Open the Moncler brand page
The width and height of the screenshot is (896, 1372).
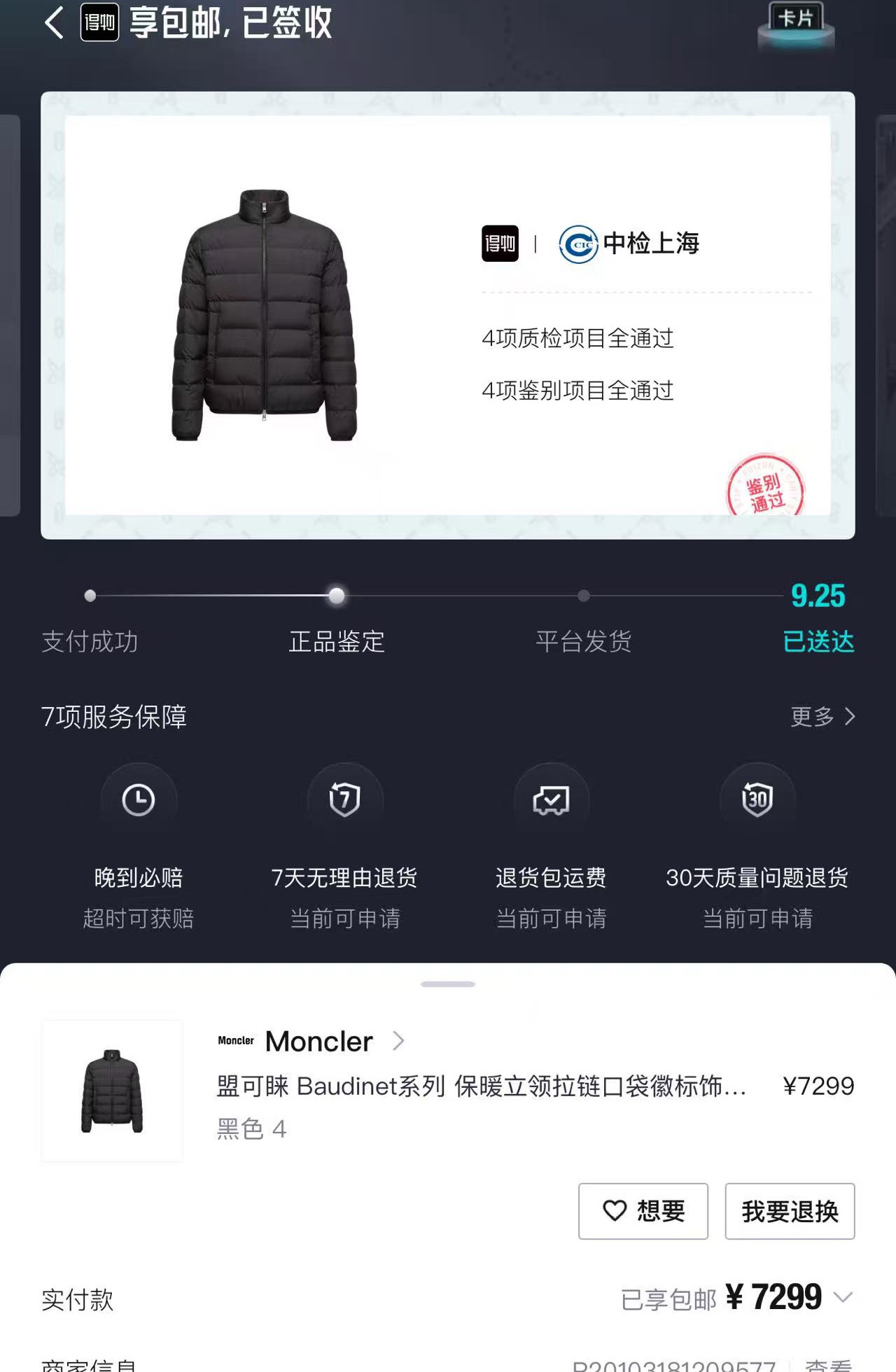(x=311, y=1041)
